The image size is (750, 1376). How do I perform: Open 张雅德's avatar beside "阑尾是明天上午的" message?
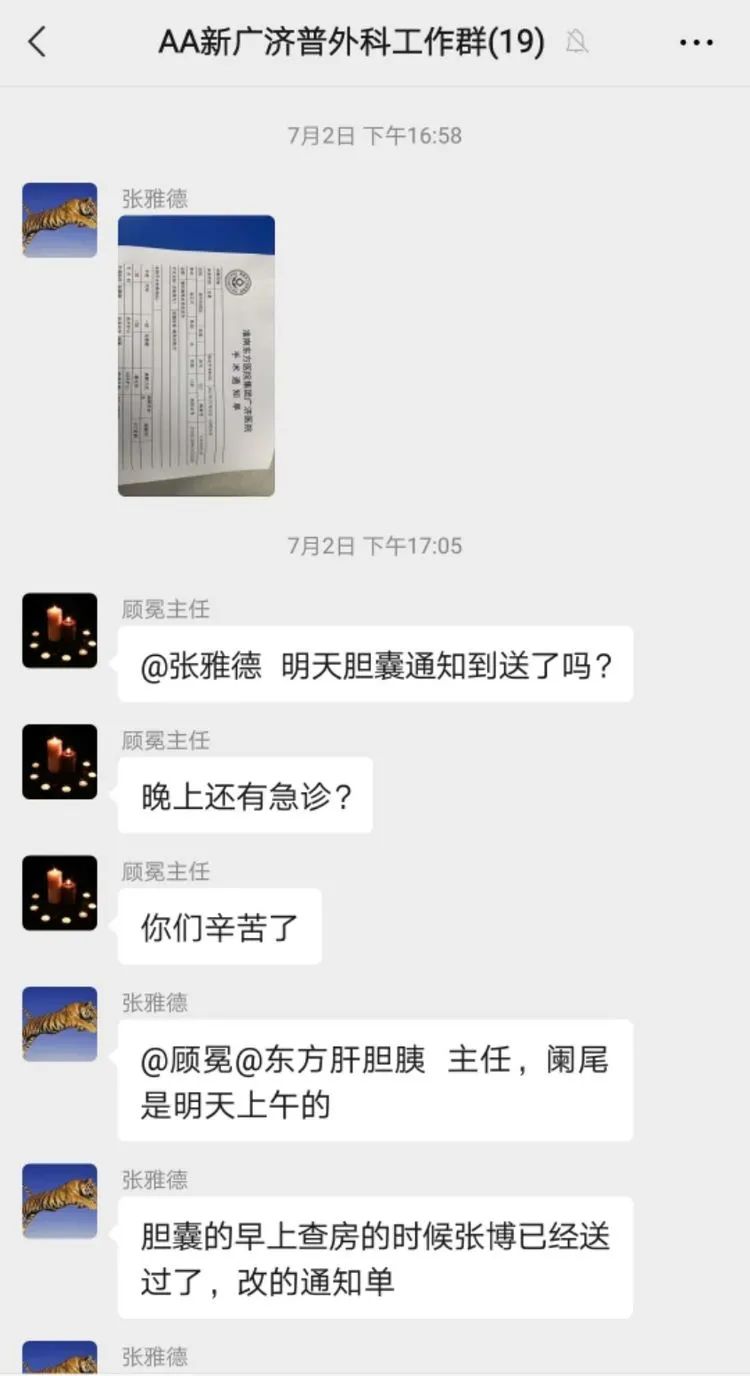[x=60, y=1024]
